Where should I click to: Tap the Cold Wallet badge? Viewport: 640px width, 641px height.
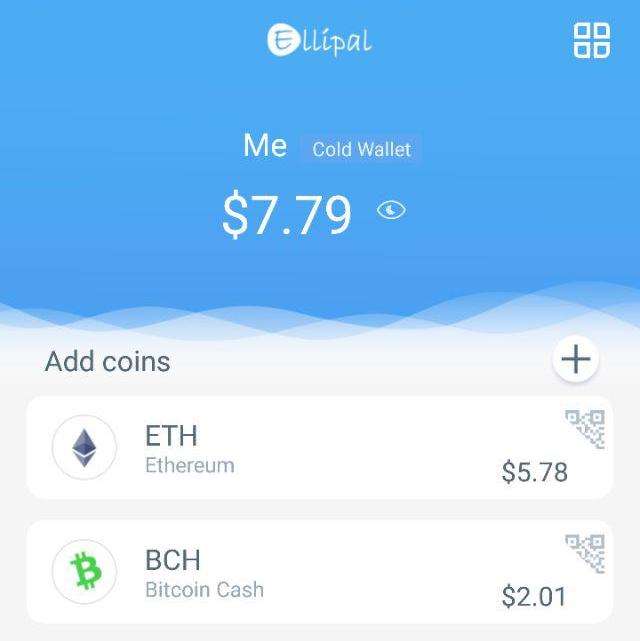tap(361, 149)
